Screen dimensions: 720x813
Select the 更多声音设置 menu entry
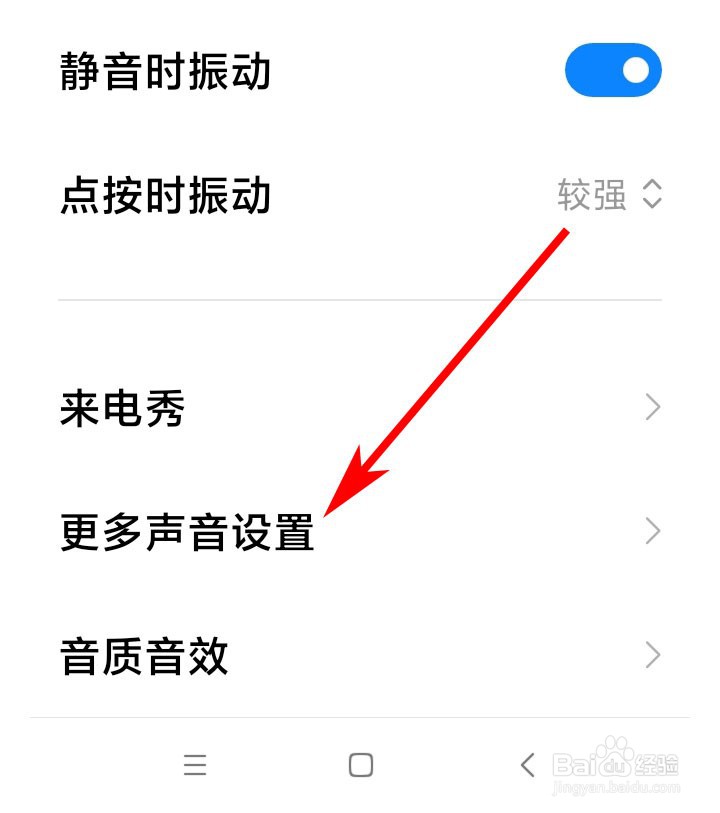point(188,534)
